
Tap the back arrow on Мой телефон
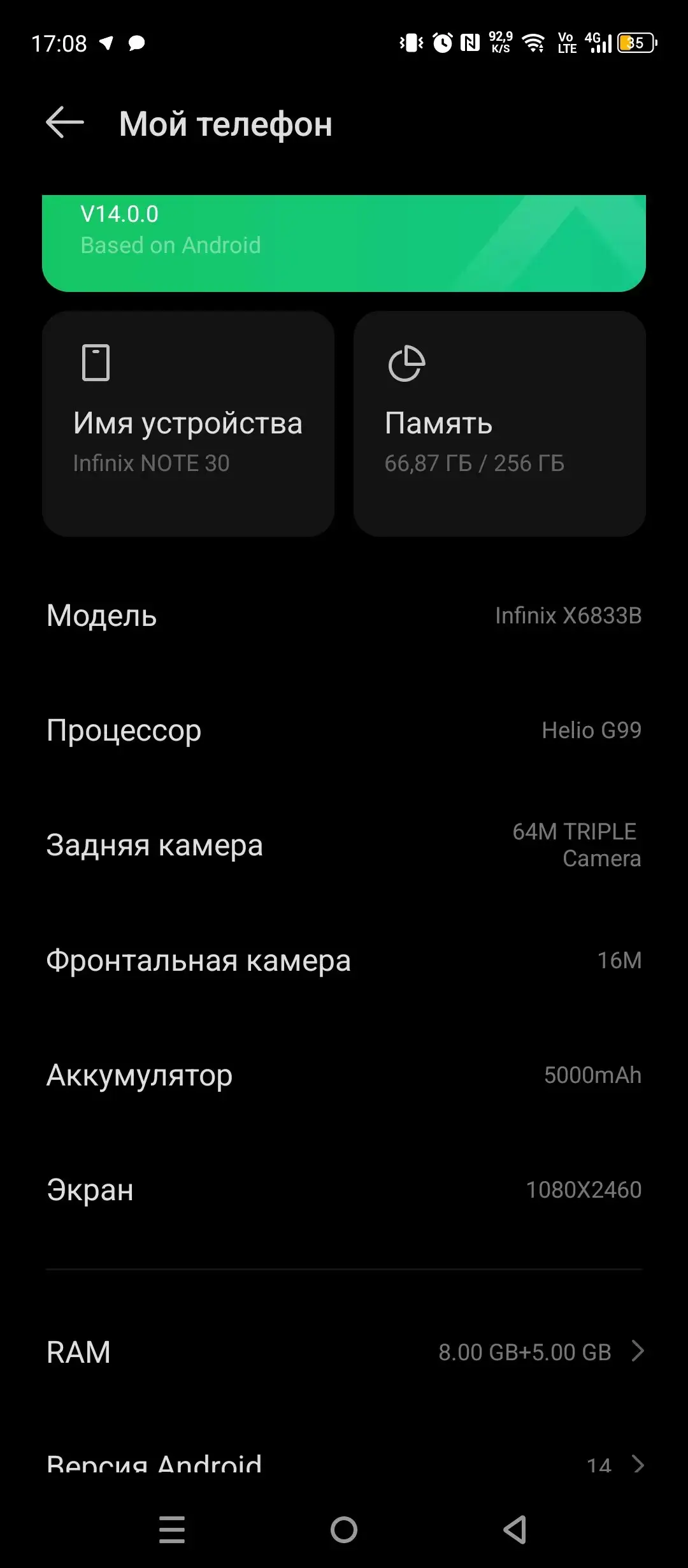pos(64,122)
